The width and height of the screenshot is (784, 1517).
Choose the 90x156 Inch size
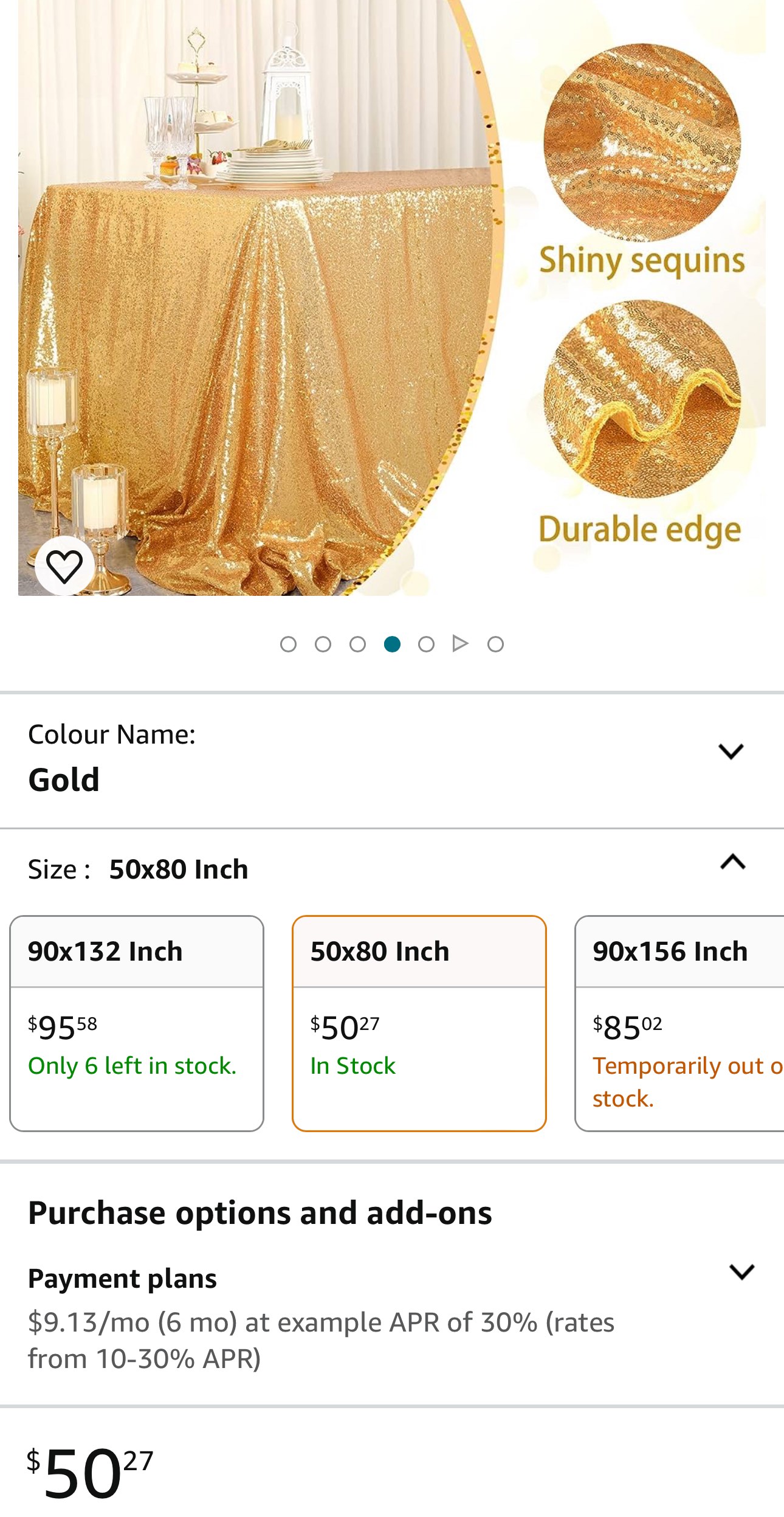[679, 1023]
